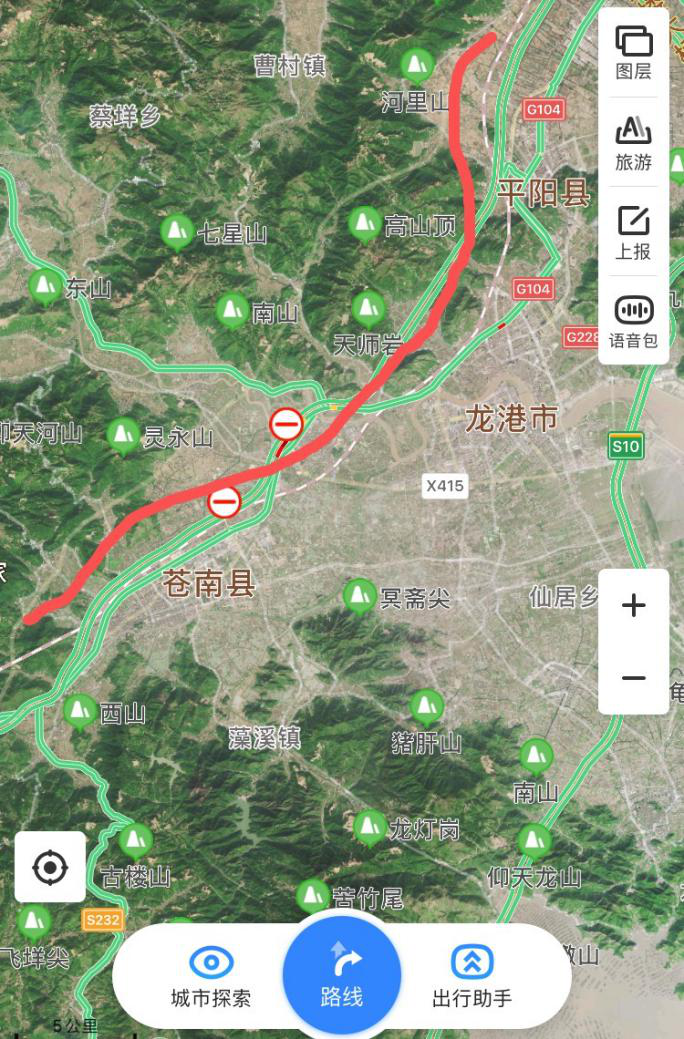Tap the 路线 route button
This screenshot has width=684, height=1039.
(342, 974)
